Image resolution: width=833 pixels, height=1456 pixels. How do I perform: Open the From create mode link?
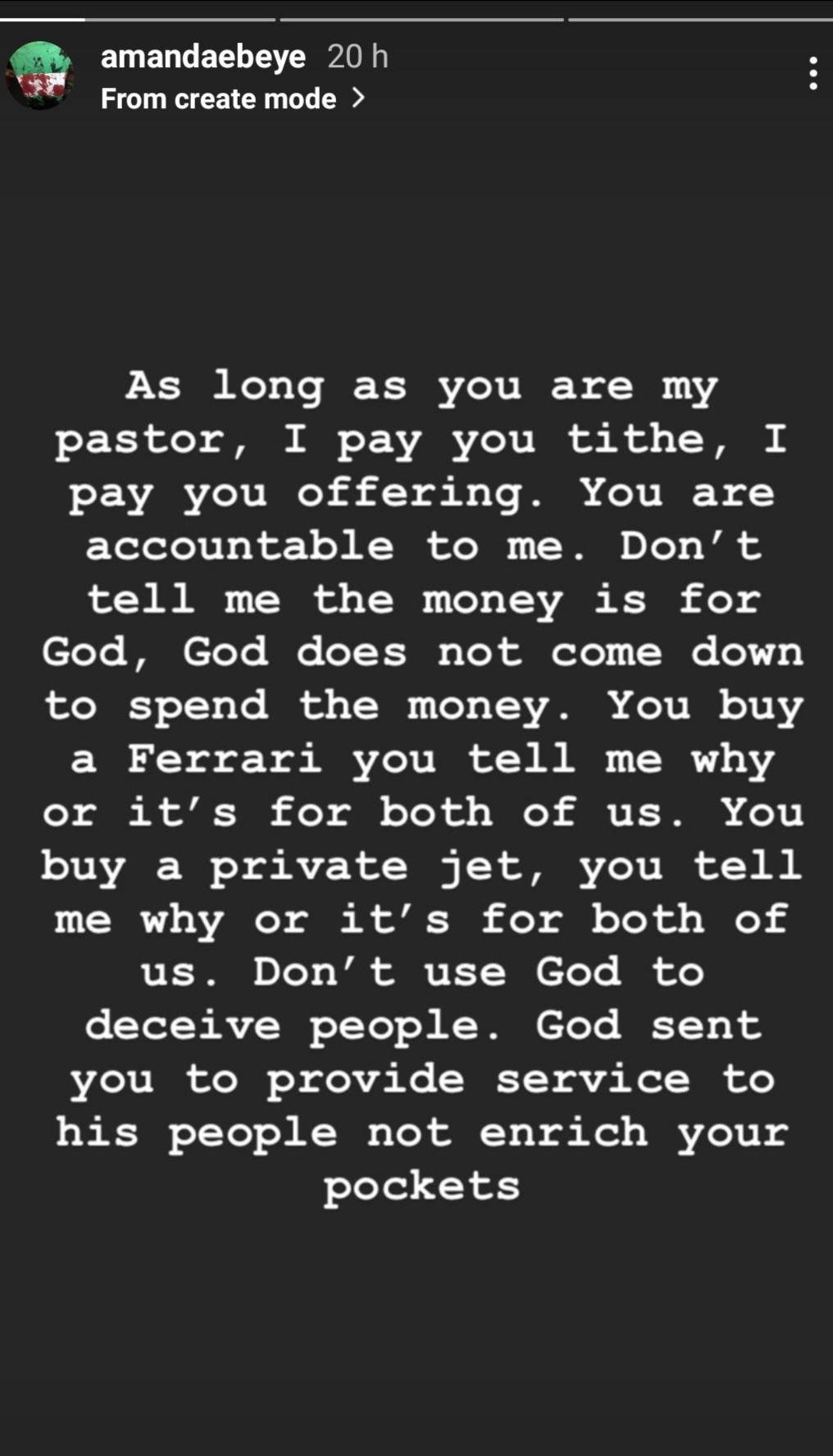(232, 99)
